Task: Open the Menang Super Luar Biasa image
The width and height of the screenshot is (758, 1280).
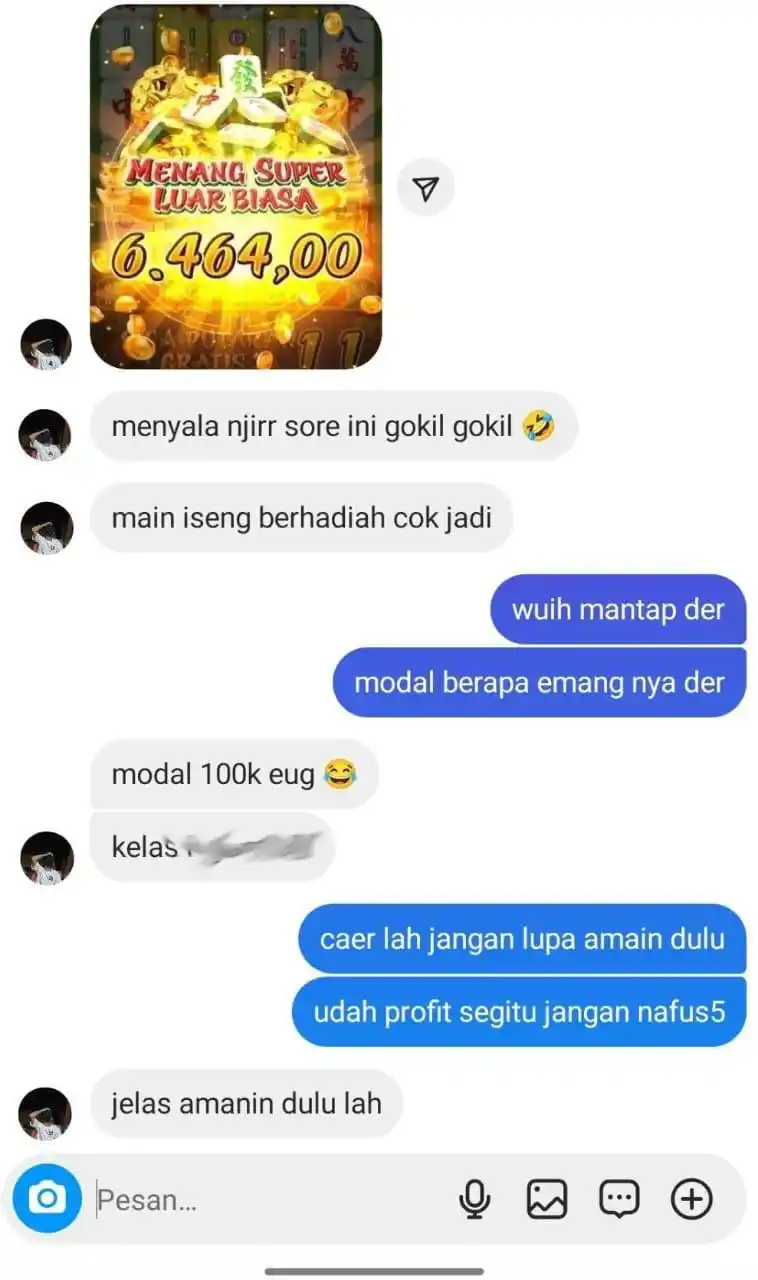Action: click(236, 187)
